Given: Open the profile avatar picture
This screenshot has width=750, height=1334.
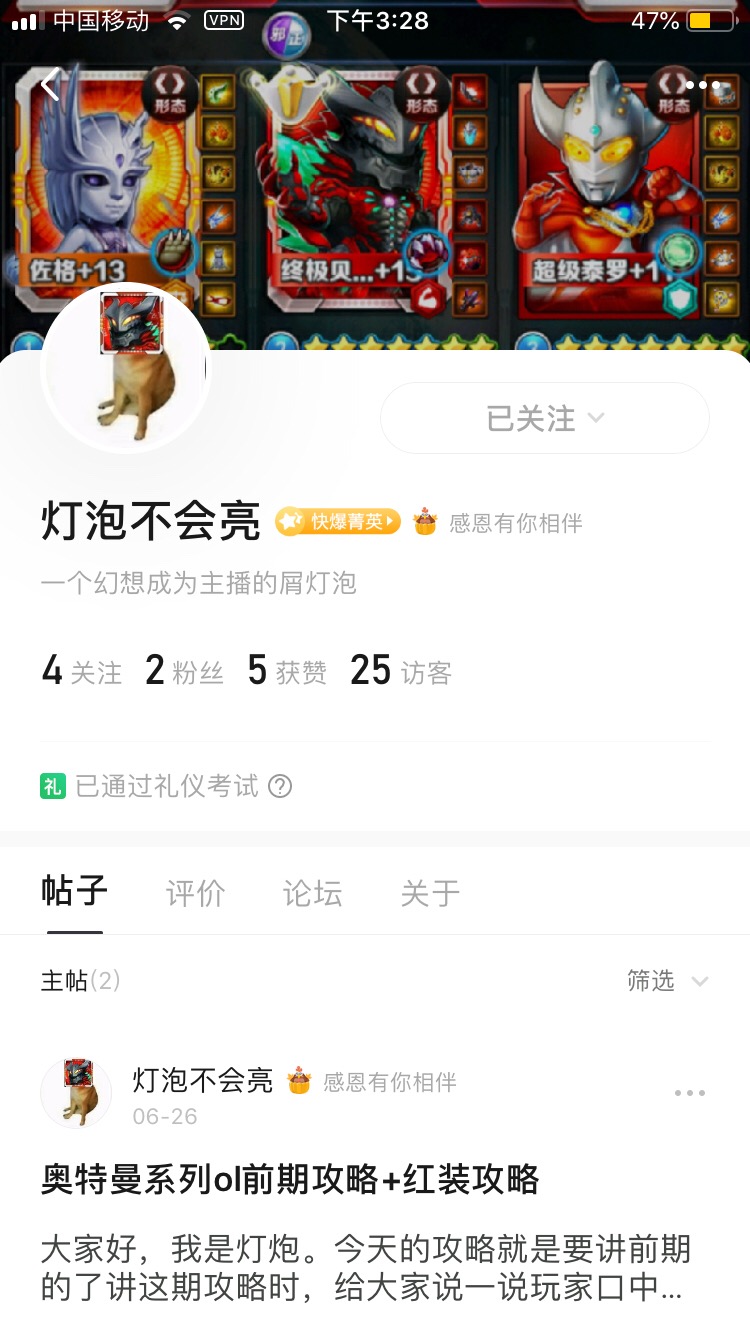Looking at the screenshot, I should coord(126,368).
